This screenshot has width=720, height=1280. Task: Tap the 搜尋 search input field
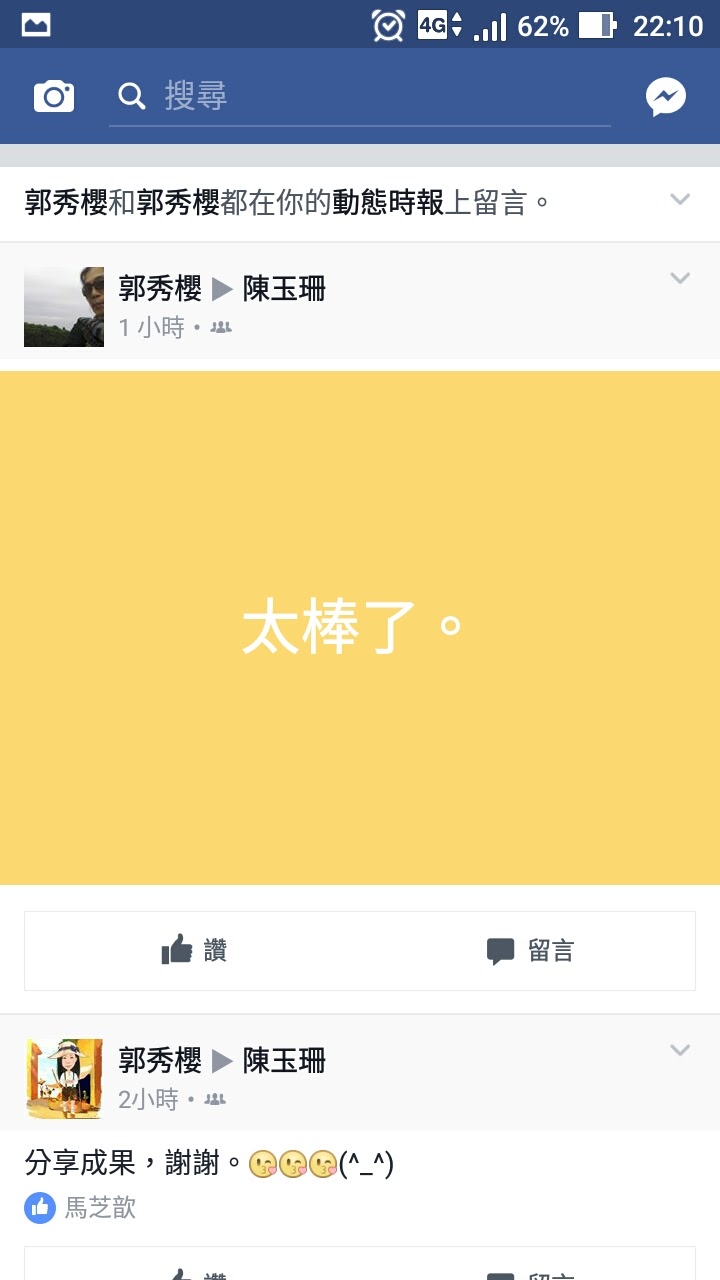point(300,96)
